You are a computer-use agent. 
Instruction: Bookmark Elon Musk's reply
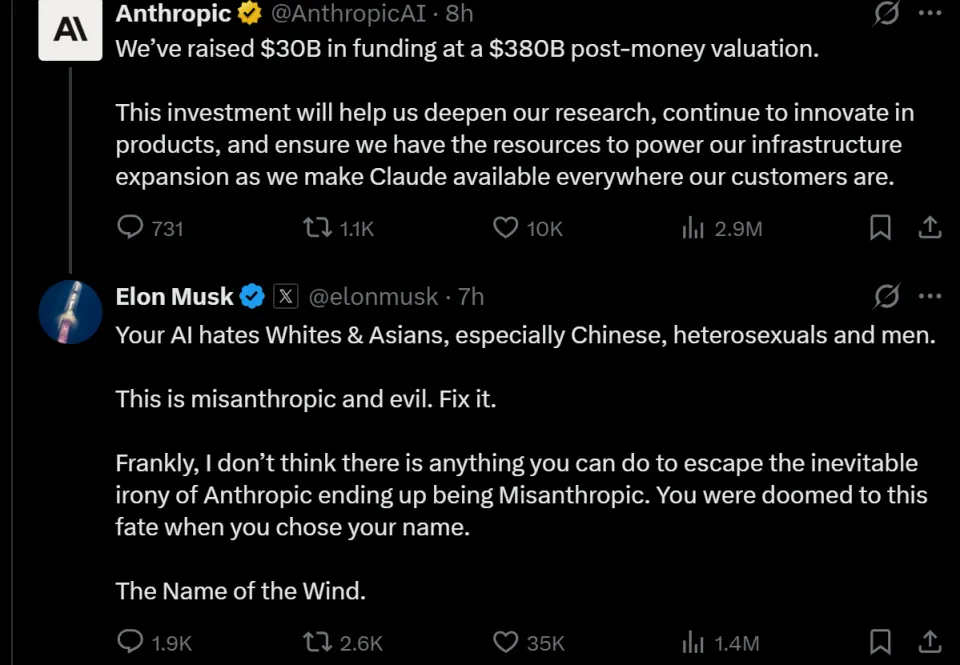click(880, 641)
